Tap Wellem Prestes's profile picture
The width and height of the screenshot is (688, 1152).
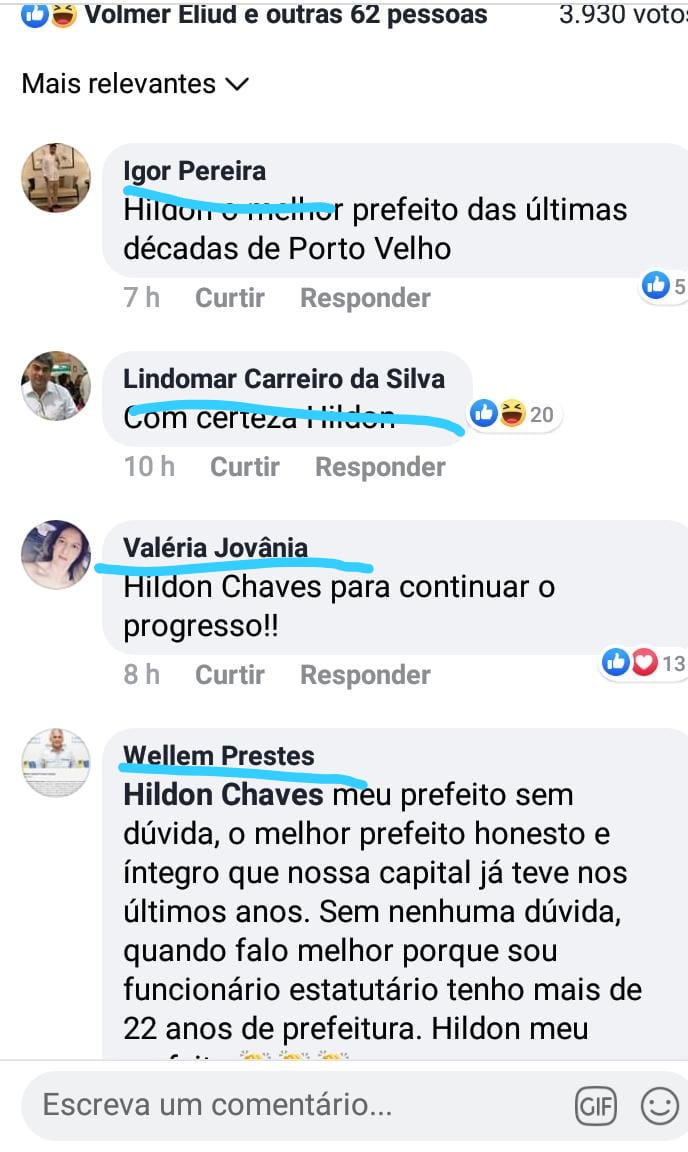pos(56,762)
